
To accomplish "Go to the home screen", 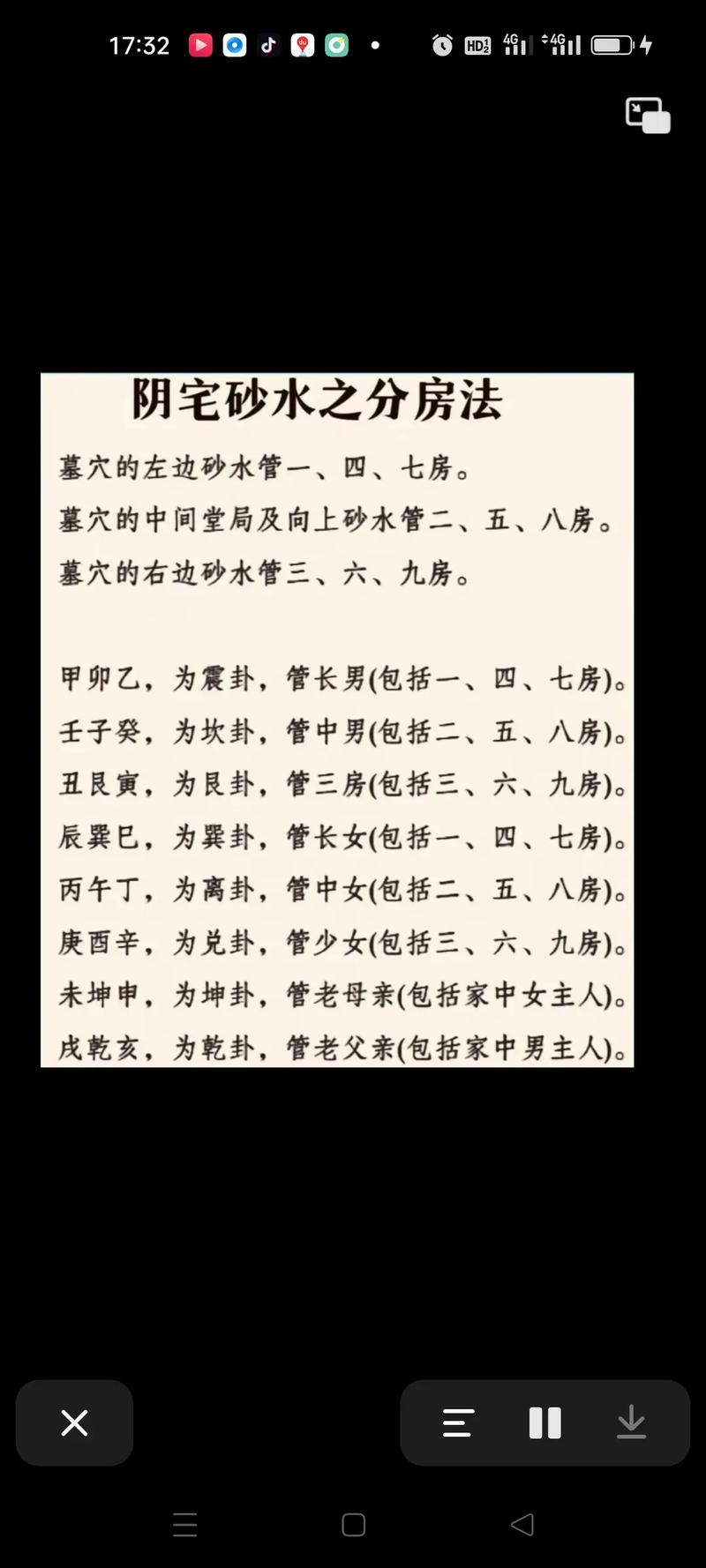I will click(x=353, y=1525).
